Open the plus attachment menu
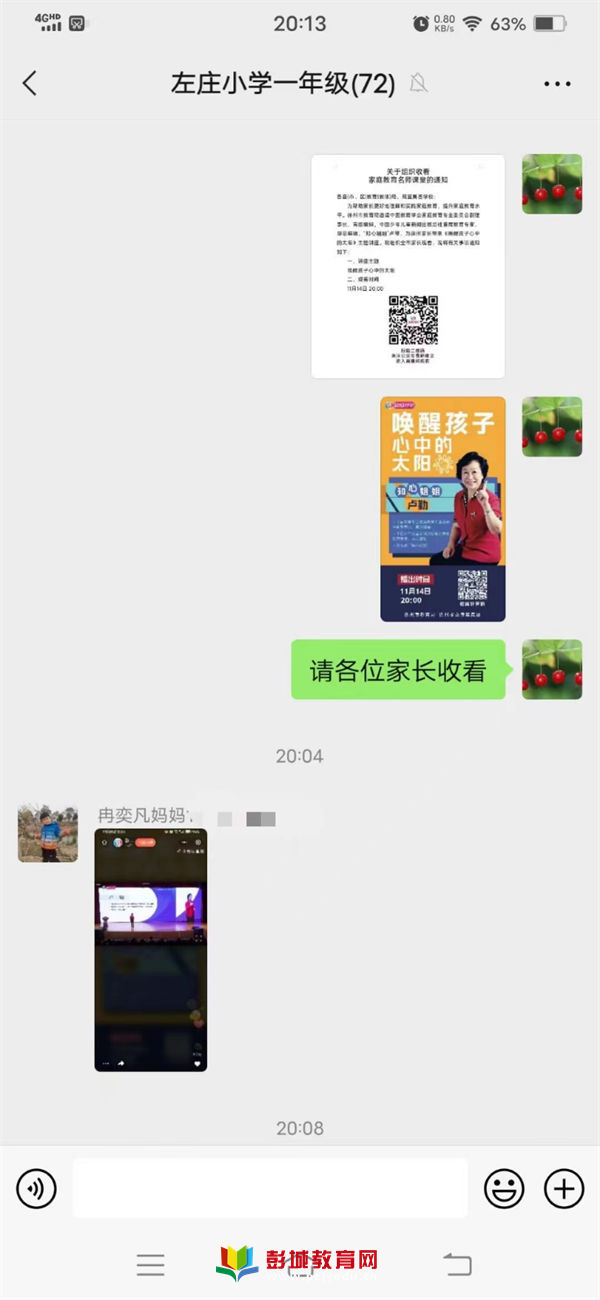The height and width of the screenshot is (1300, 600). [564, 1189]
